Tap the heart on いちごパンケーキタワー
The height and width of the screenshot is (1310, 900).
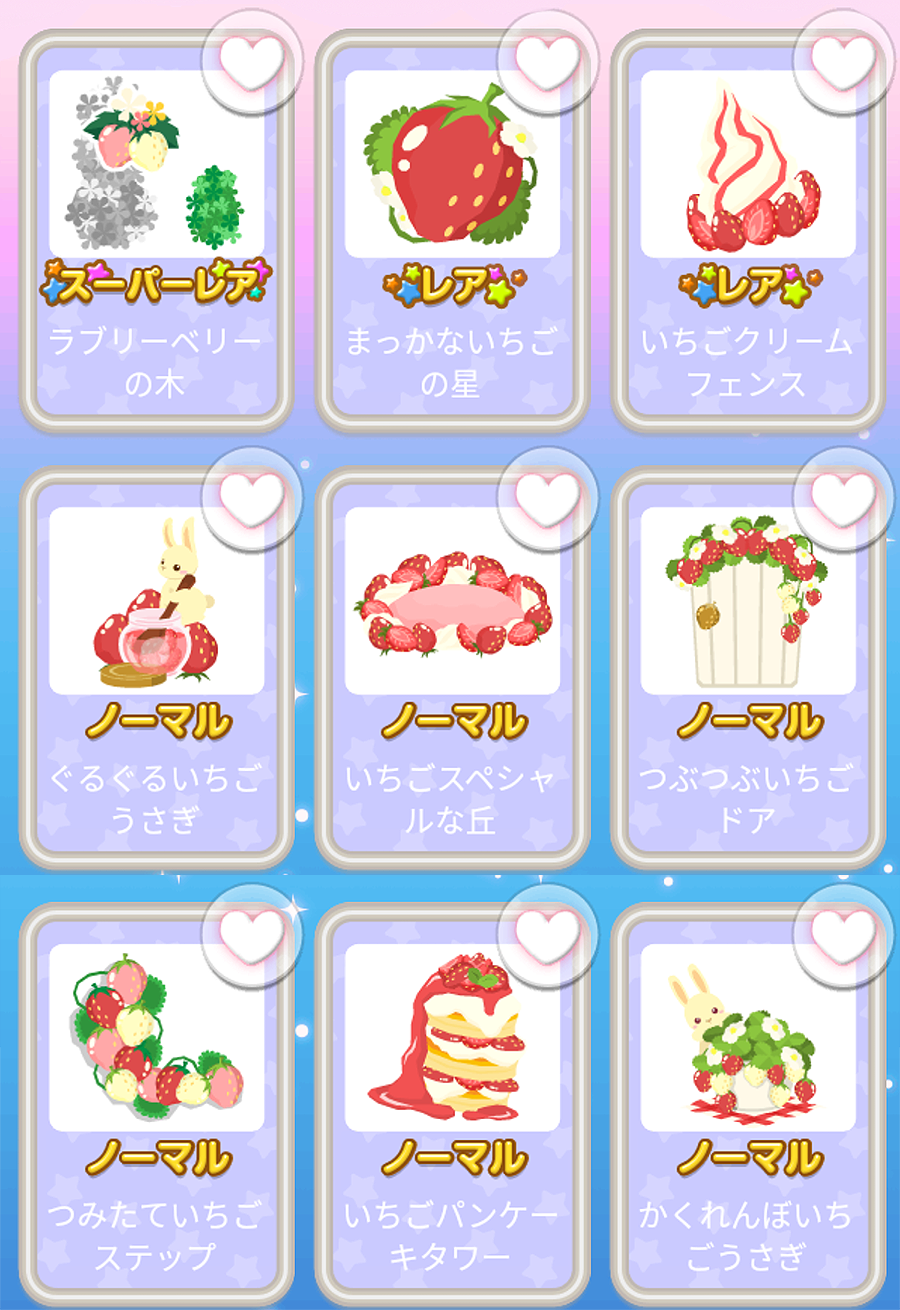pyautogui.click(x=547, y=934)
